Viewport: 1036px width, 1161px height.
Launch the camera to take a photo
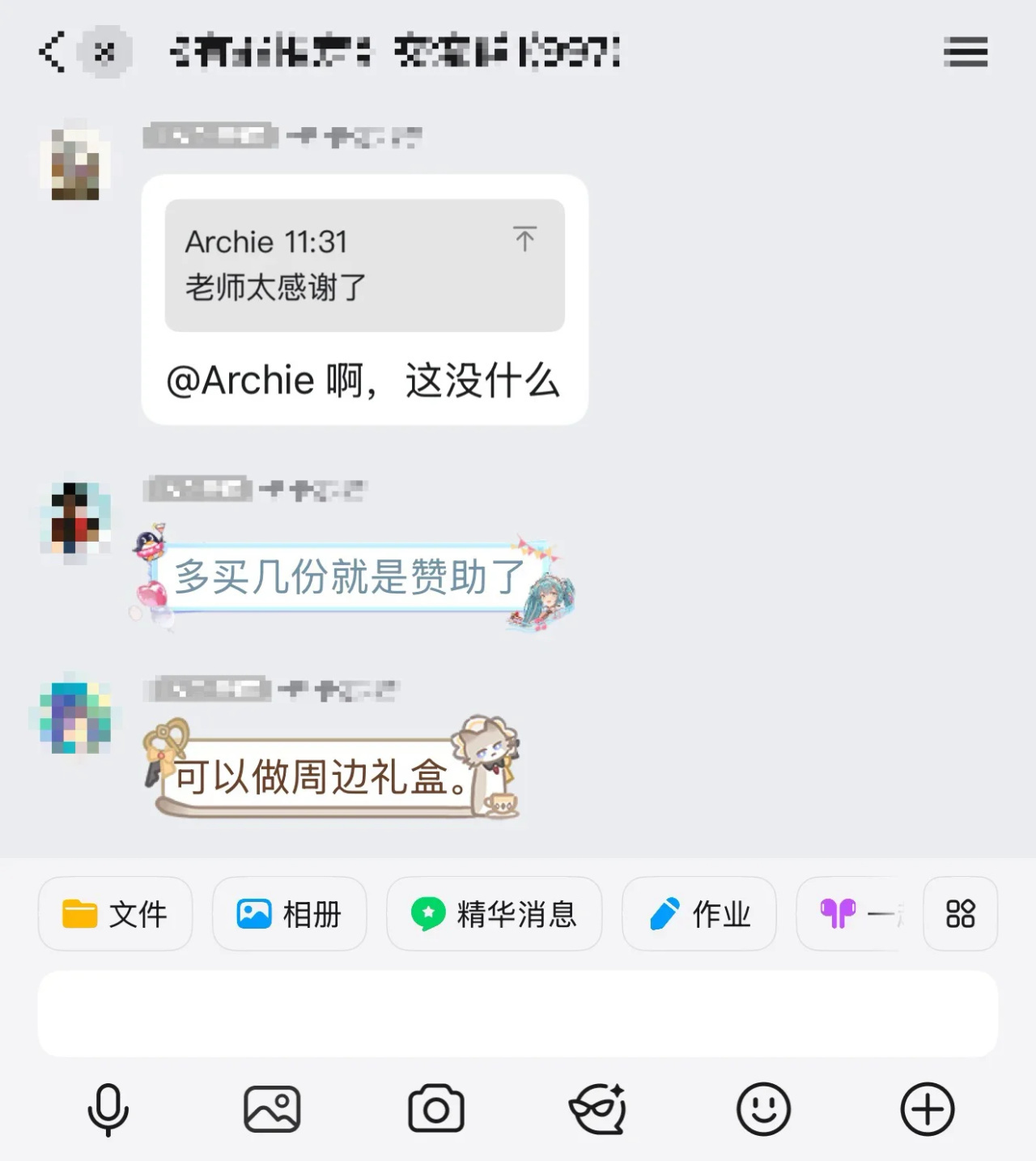[x=436, y=1109]
